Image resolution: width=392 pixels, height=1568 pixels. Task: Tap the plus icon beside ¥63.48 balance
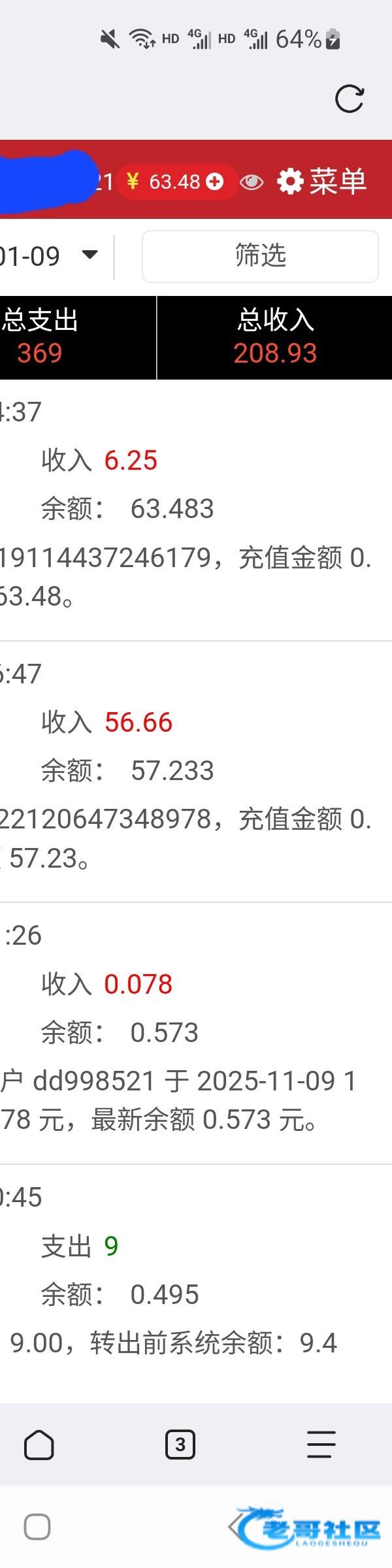point(215,182)
